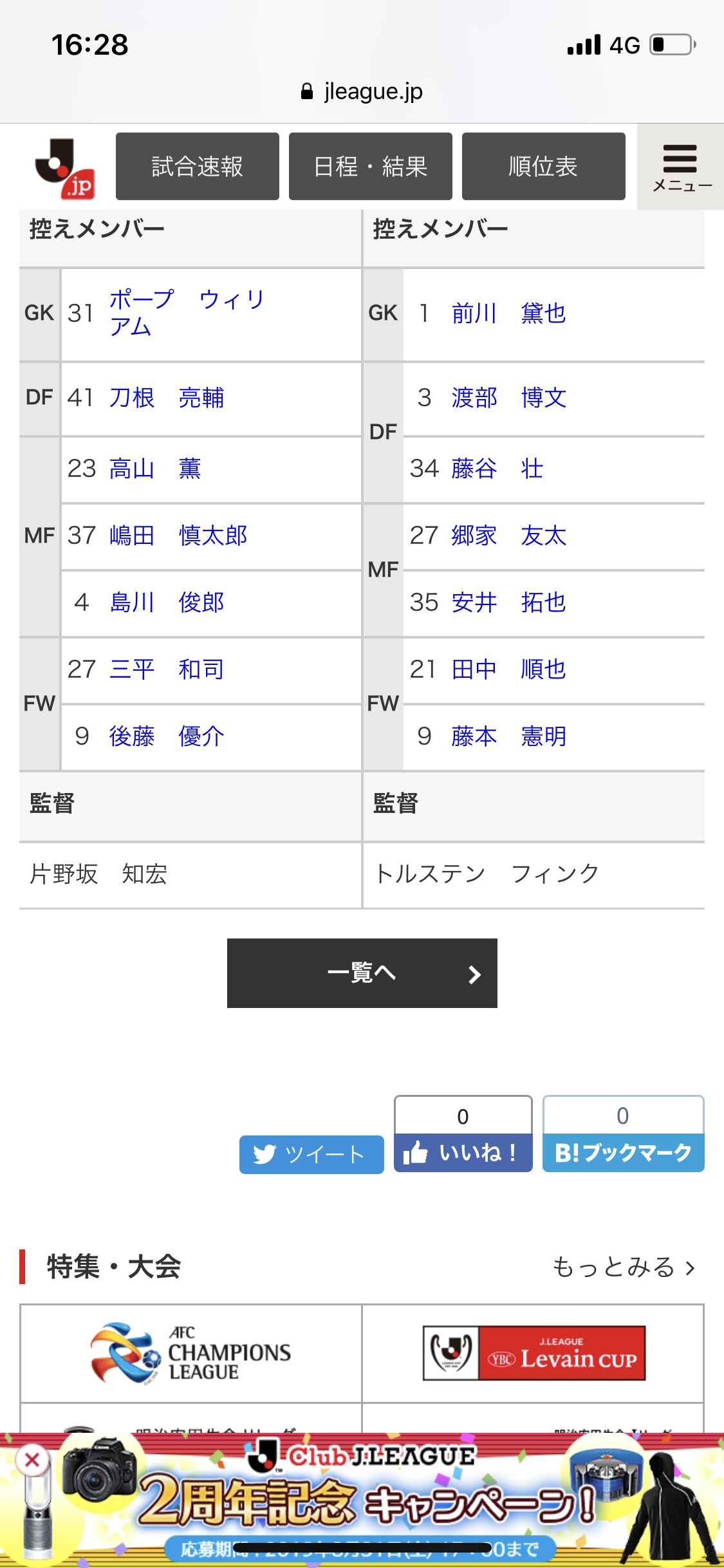Image resolution: width=724 pixels, height=1568 pixels.
Task: Open goalkeeper 前川 黛也 profile
Action: (508, 313)
